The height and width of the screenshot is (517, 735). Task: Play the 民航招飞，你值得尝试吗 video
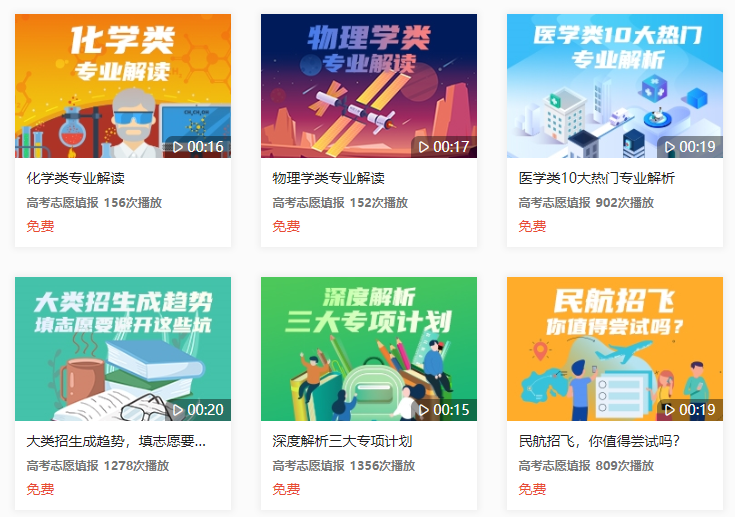[x=614, y=349]
